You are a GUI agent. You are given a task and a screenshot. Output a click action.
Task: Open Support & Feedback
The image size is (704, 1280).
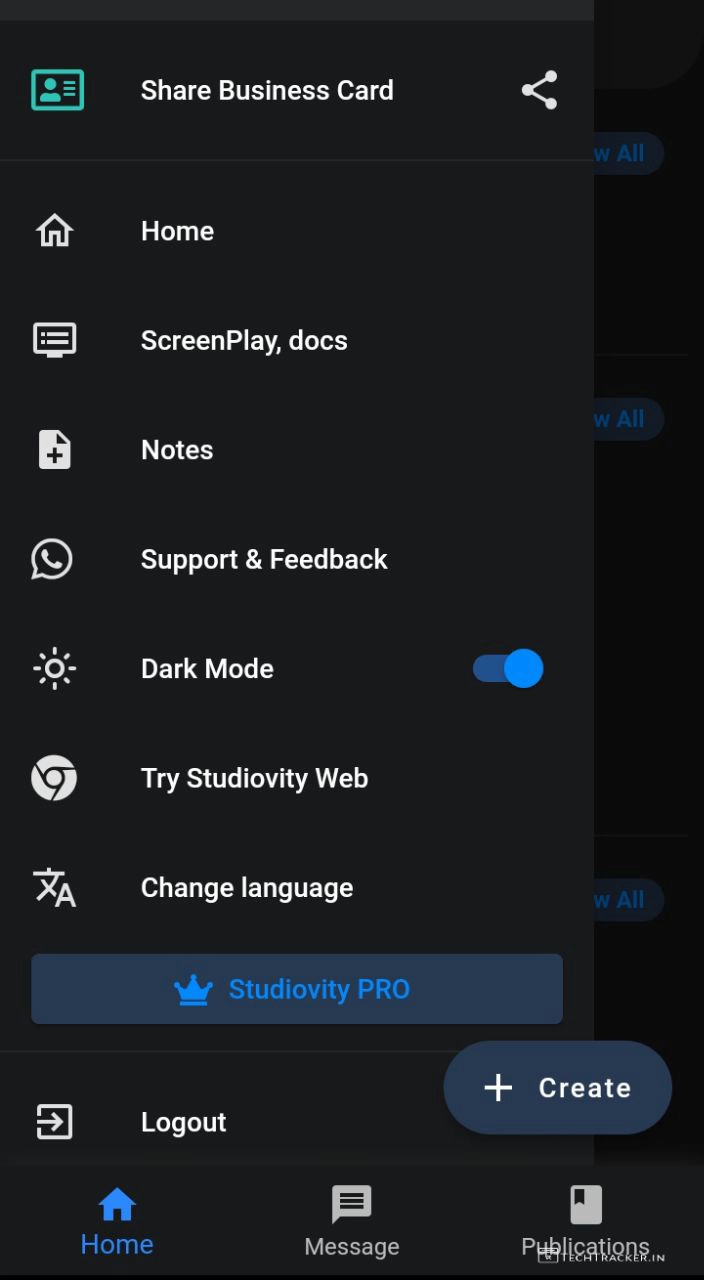pyautogui.click(x=264, y=559)
